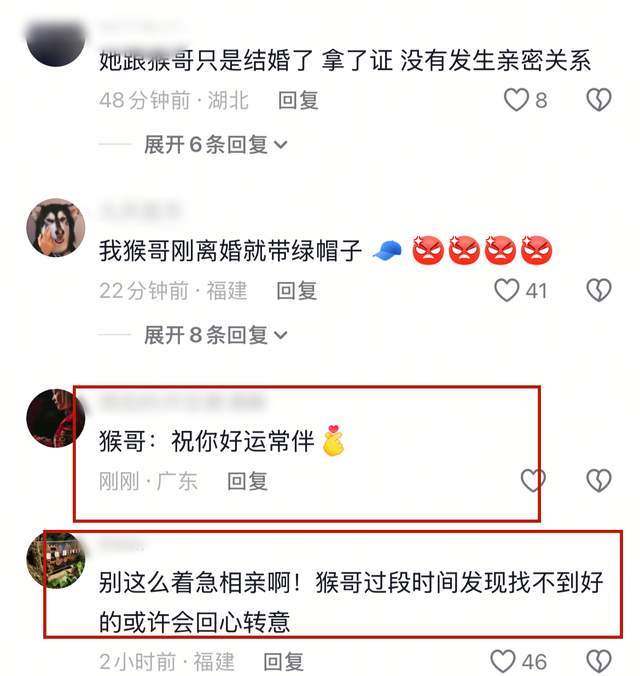The image size is (640, 676).
Task: Dislike the 别这么着急相亲 comment
Action: 598,661
